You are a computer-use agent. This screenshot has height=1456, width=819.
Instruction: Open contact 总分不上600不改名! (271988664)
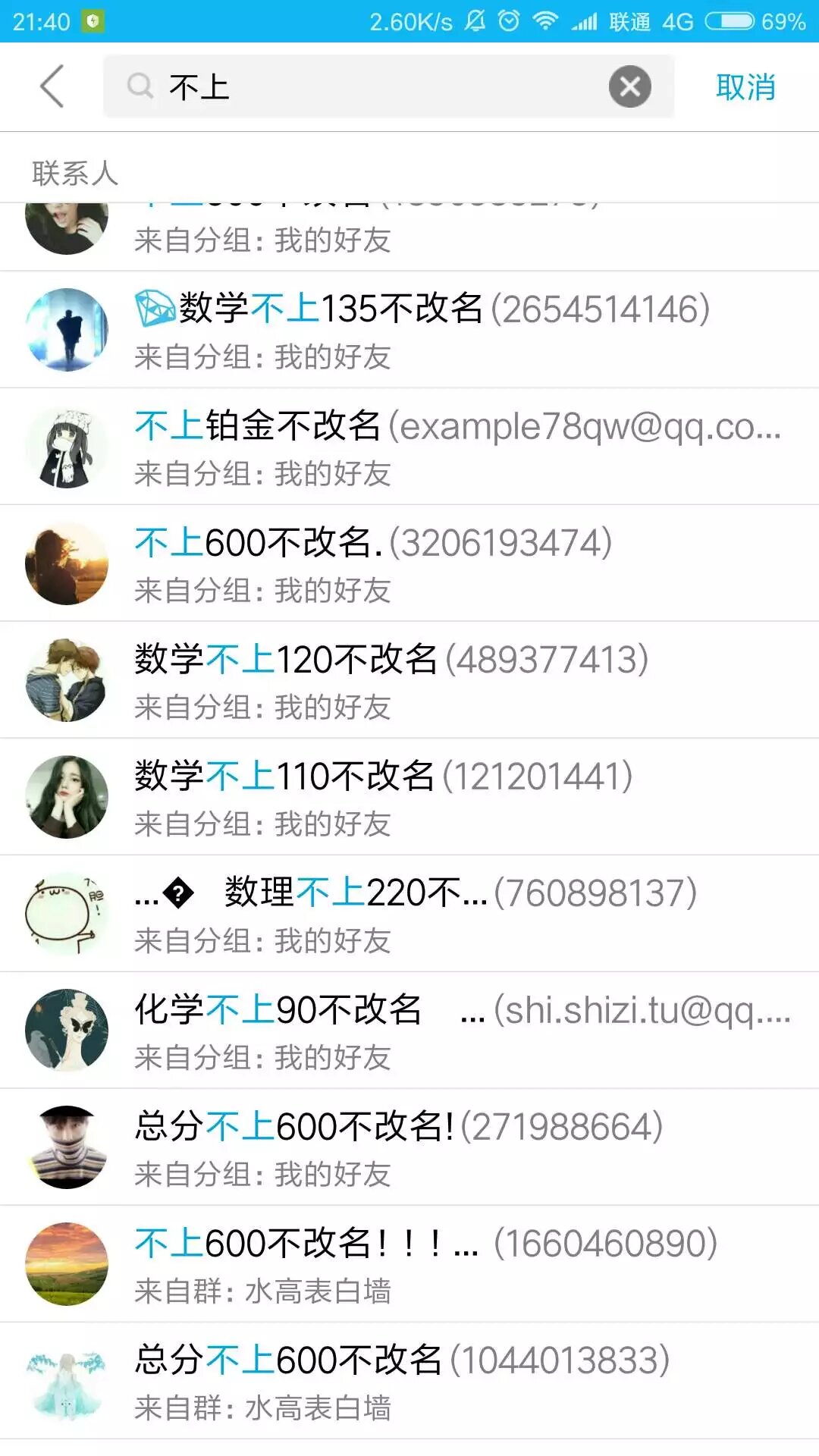pyautogui.click(x=409, y=1147)
